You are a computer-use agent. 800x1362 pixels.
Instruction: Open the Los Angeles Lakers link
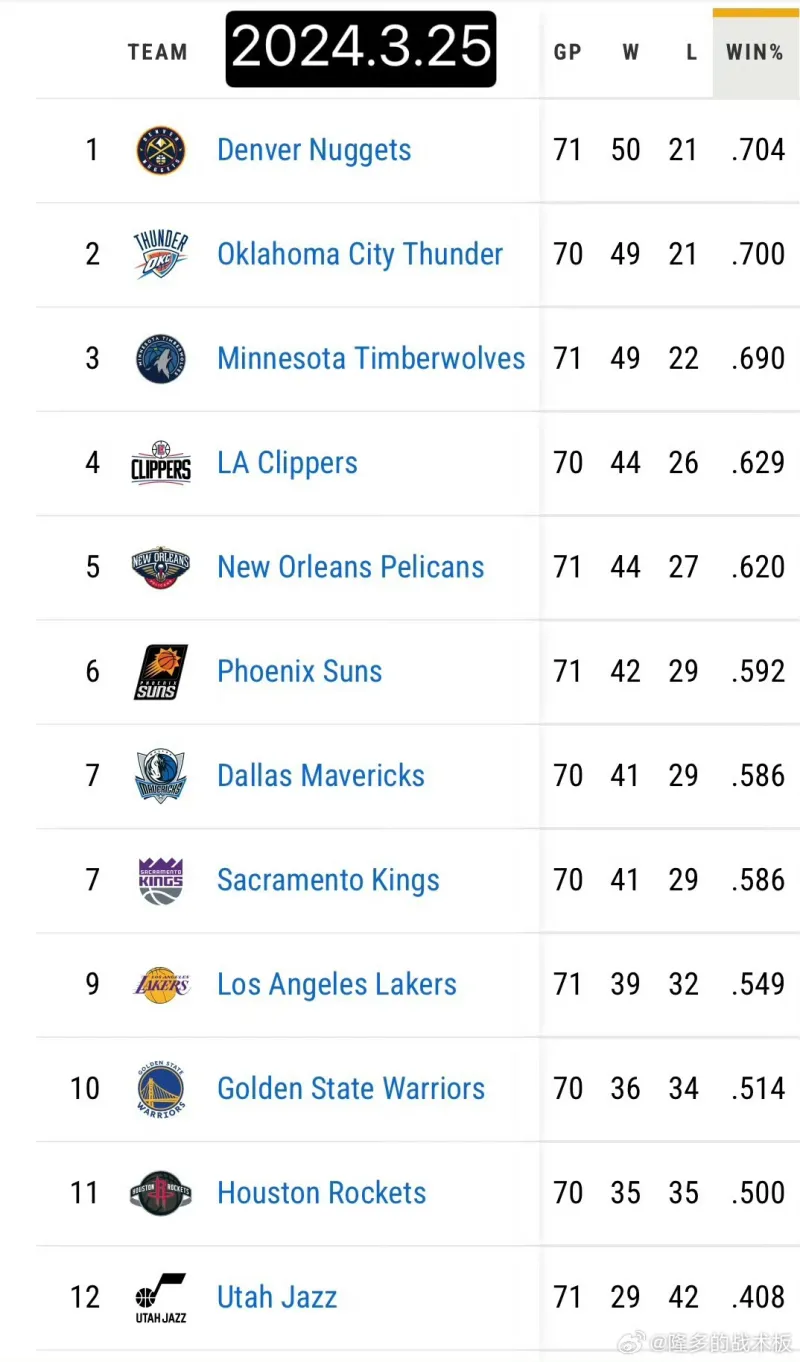pyautogui.click(x=337, y=985)
